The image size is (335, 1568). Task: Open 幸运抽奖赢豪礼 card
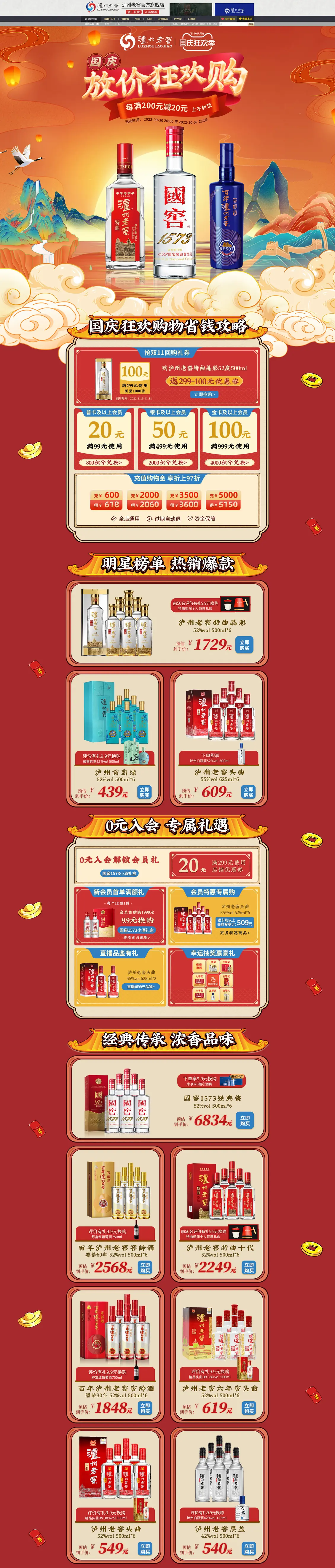click(213, 976)
